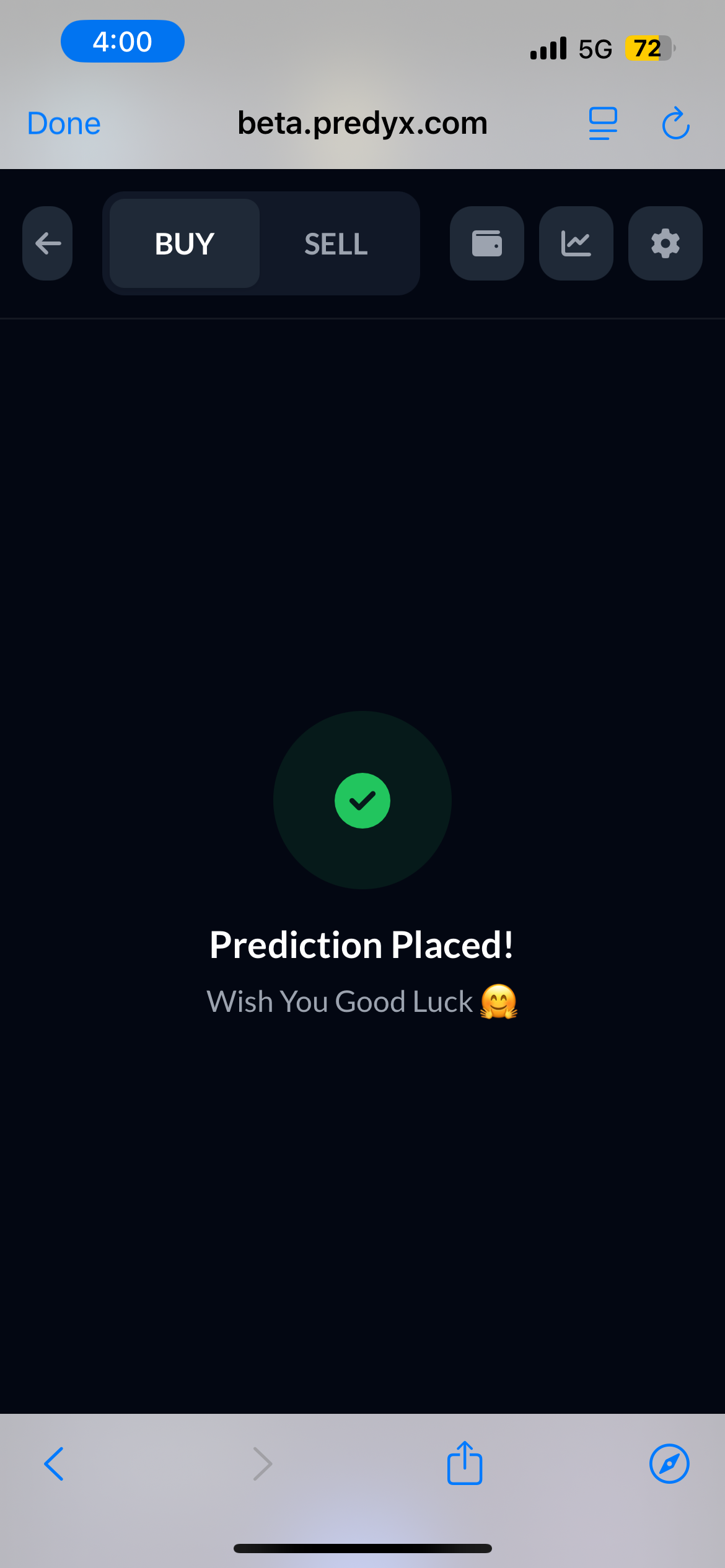The image size is (725, 1568).
Task: Go back in browser history
Action: (x=55, y=1464)
